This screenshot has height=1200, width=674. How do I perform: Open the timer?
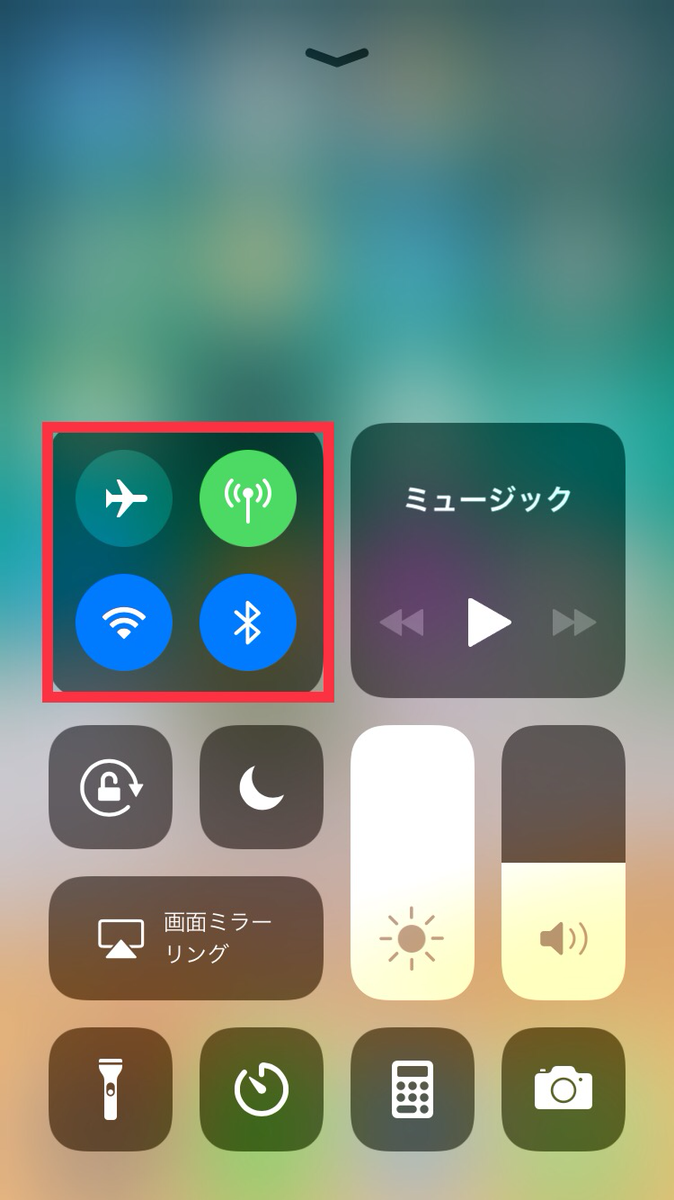[262, 1089]
